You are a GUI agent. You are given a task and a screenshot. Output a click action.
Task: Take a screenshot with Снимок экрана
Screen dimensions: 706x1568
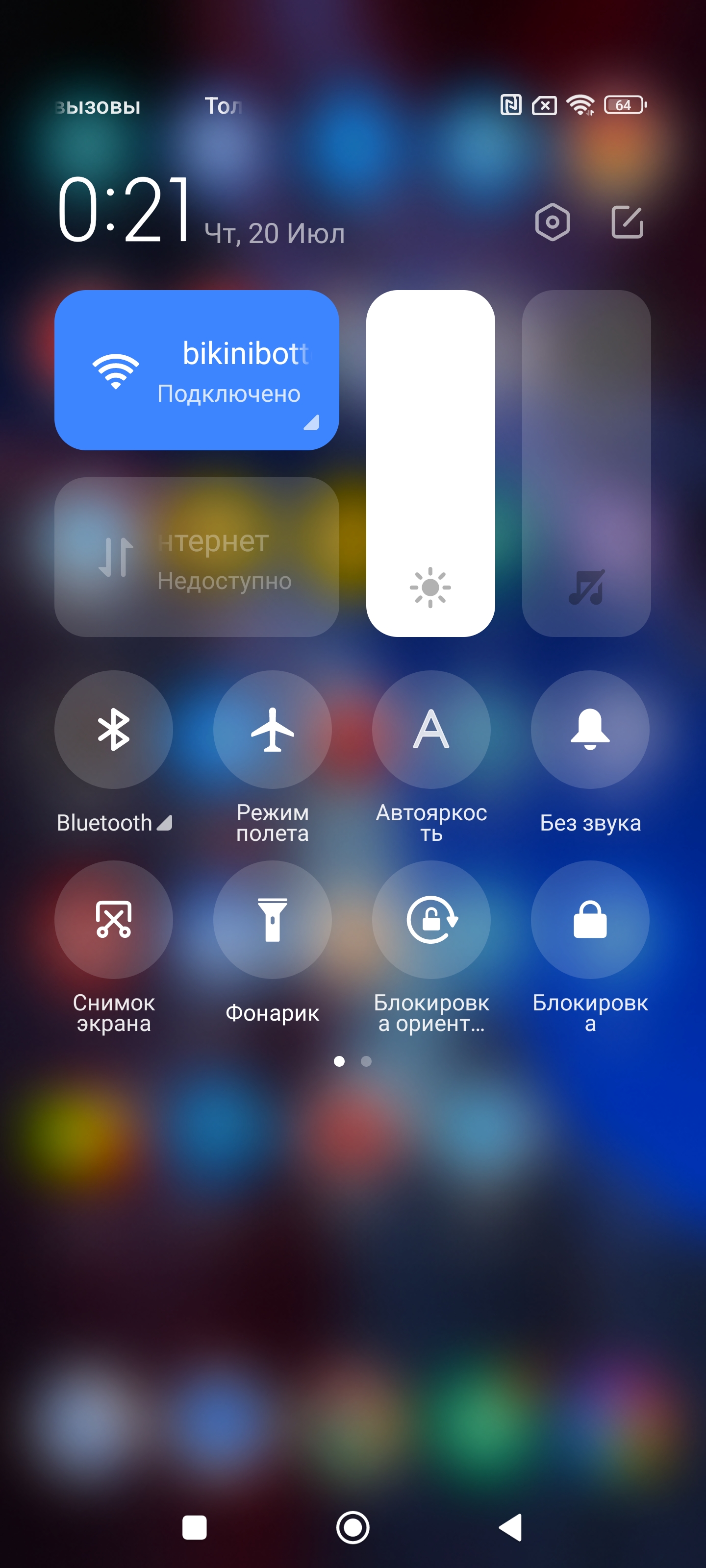coord(113,919)
